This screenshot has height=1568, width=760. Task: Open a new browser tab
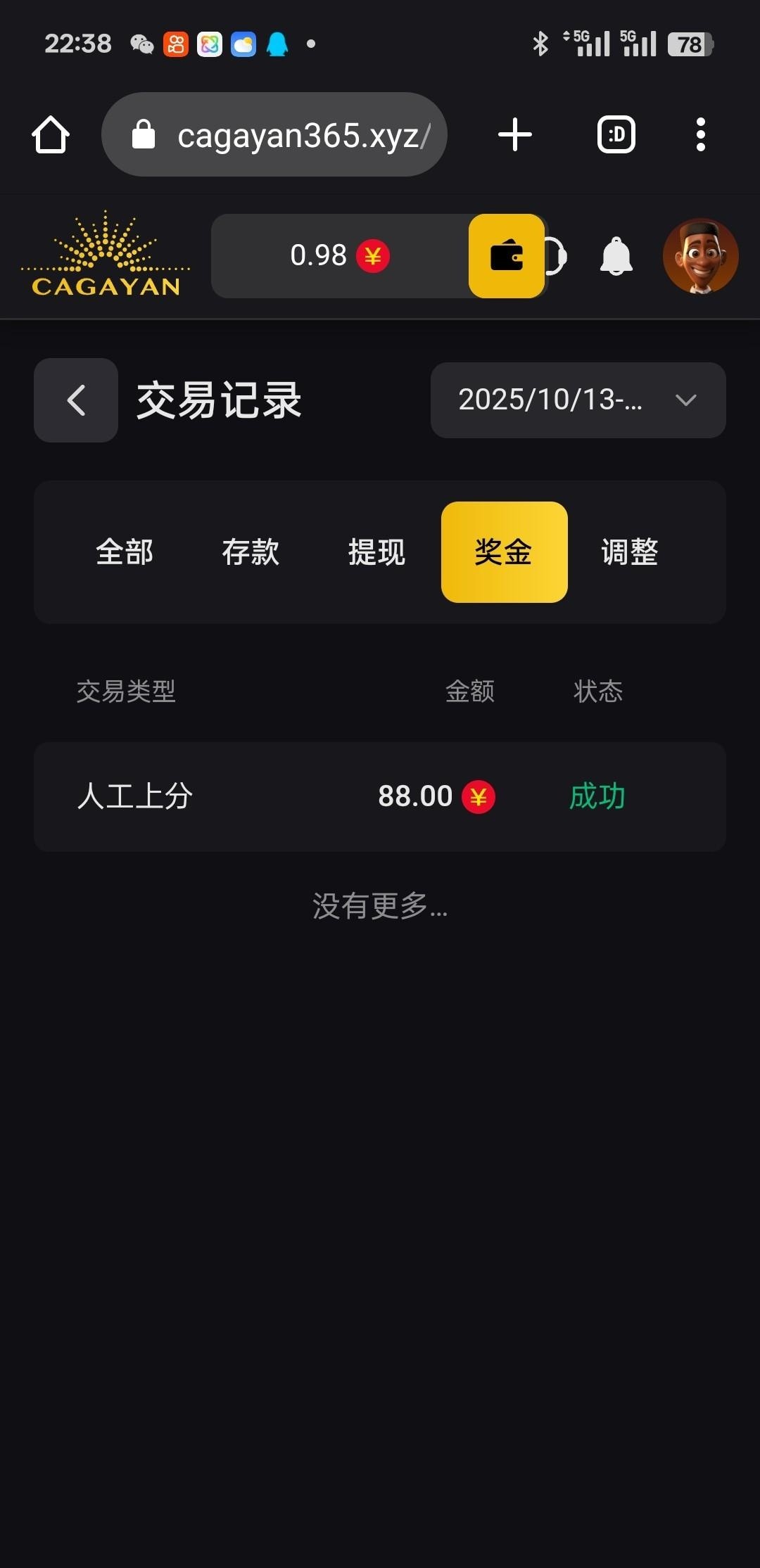click(515, 134)
